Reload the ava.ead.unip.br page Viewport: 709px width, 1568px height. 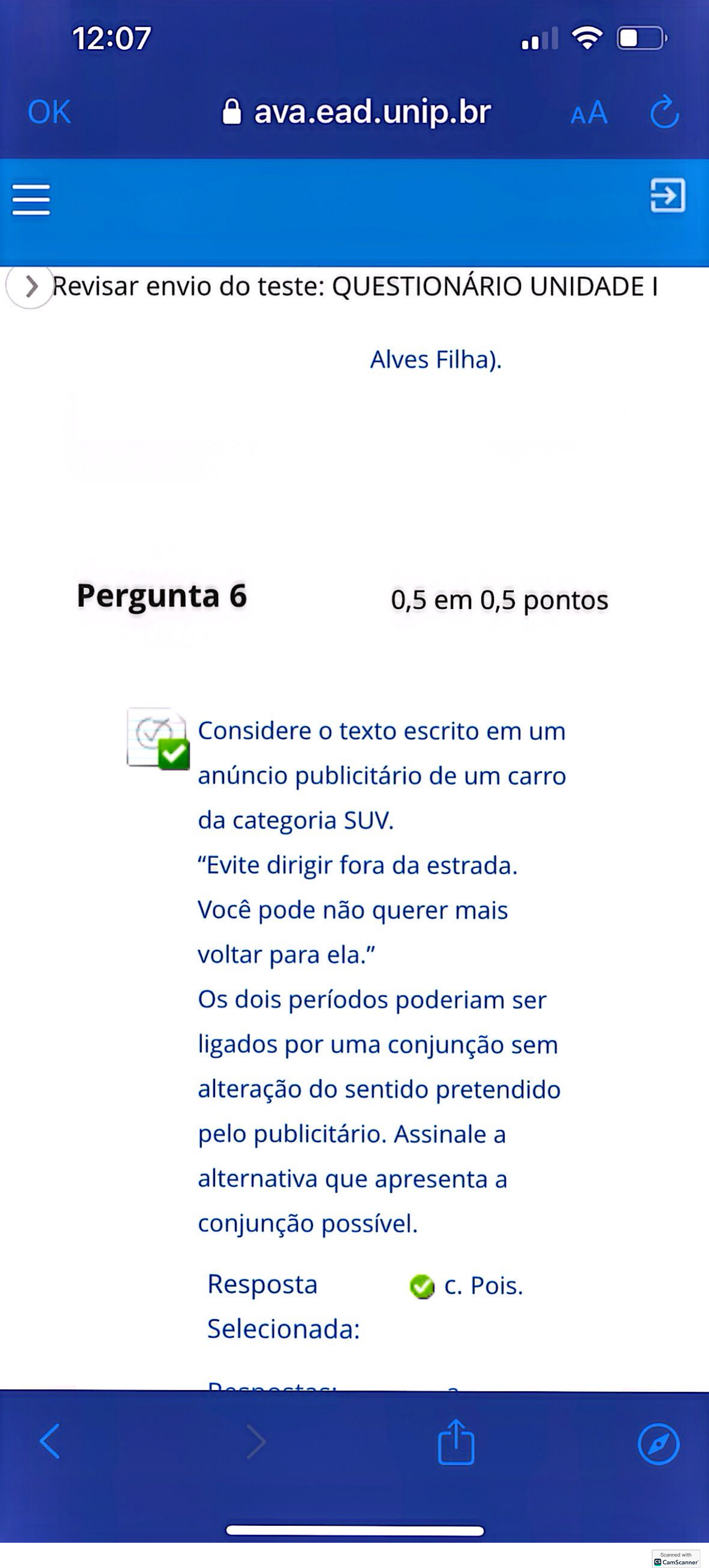pyautogui.click(x=664, y=112)
